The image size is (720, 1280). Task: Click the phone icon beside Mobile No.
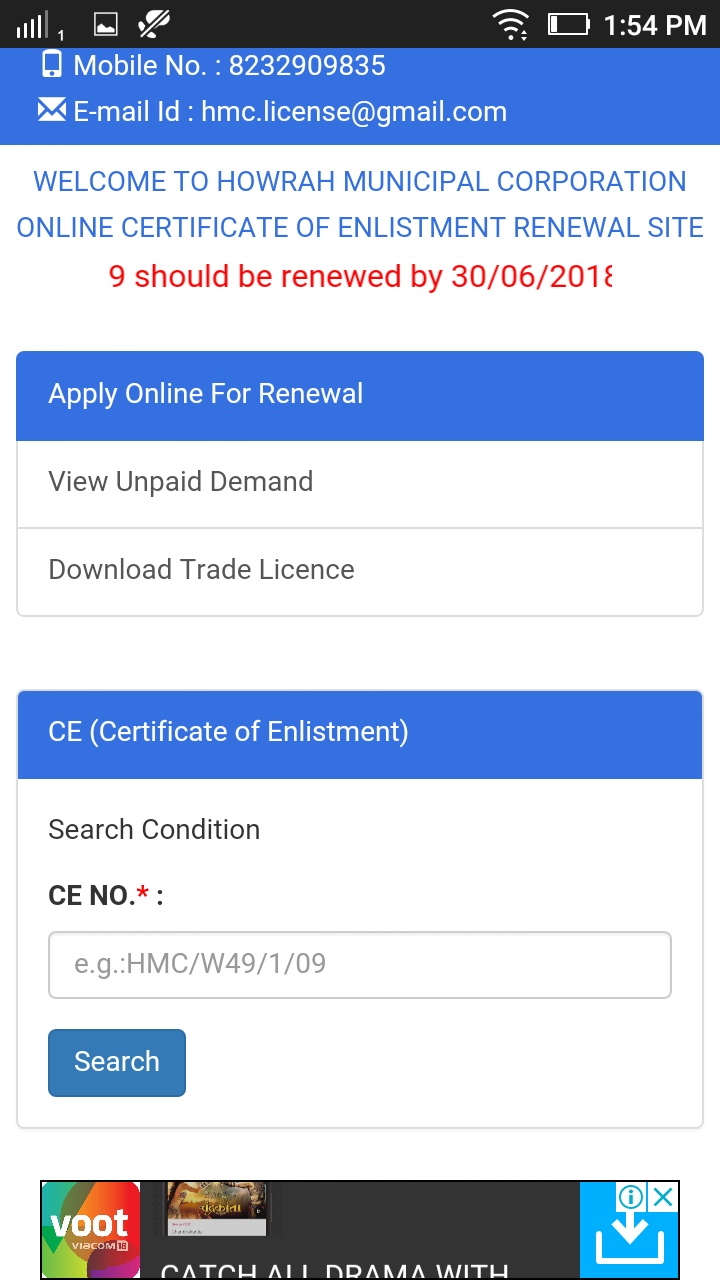pyautogui.click(x=52, y=64)
